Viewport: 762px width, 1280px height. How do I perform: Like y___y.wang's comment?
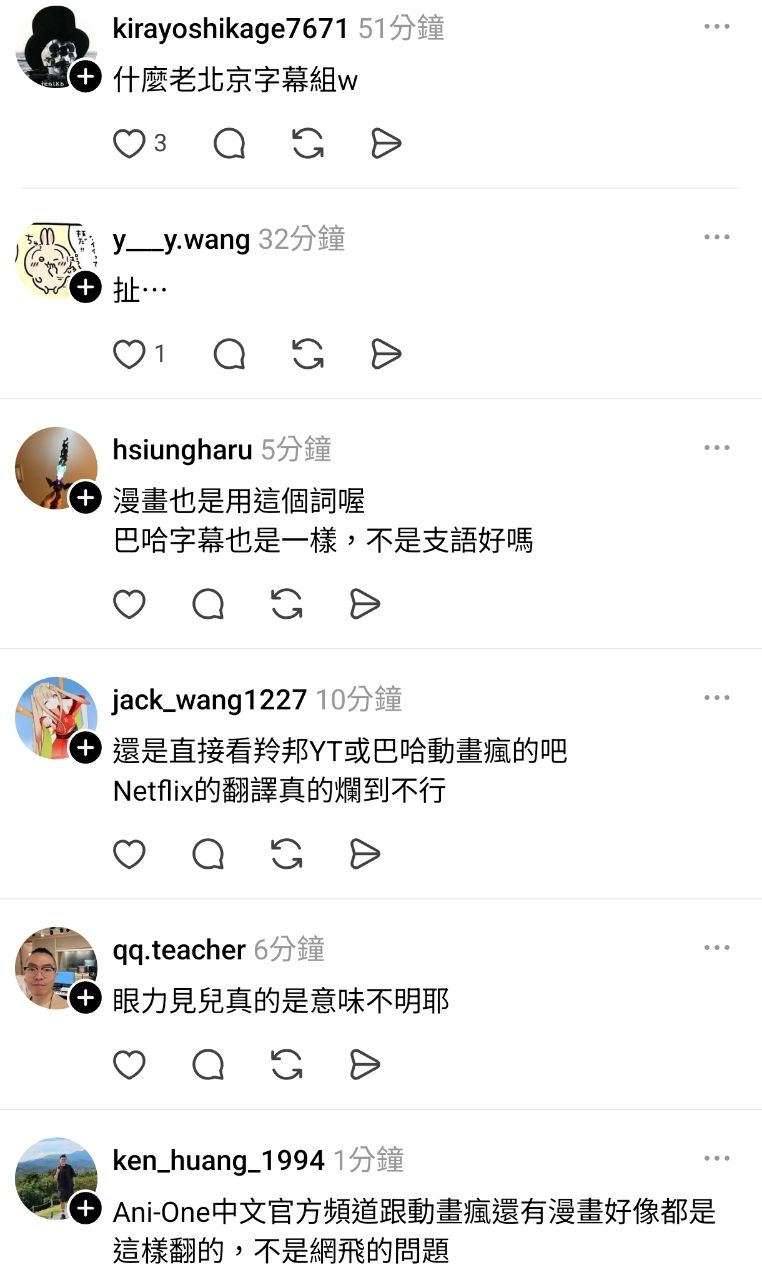click(x=129, y=354)
